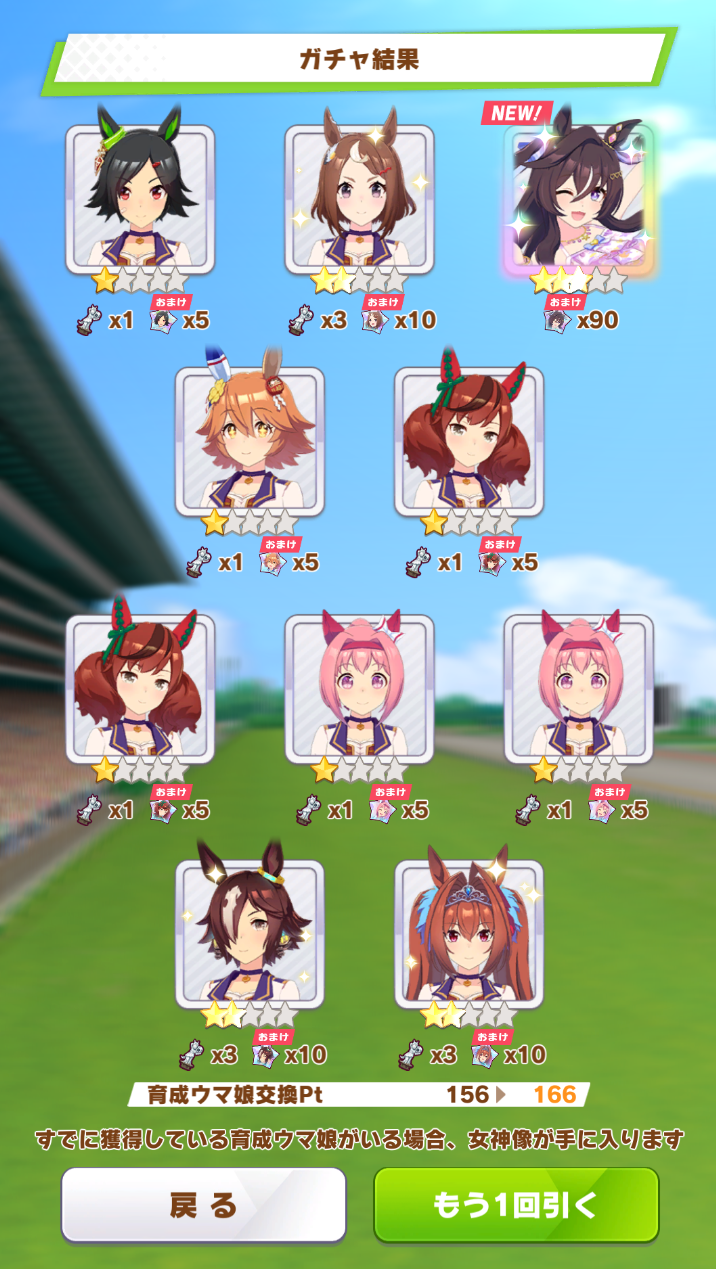Pull again with もう1回引く button
Viewport: 716px width, 1269px height.
point(516,1204)
